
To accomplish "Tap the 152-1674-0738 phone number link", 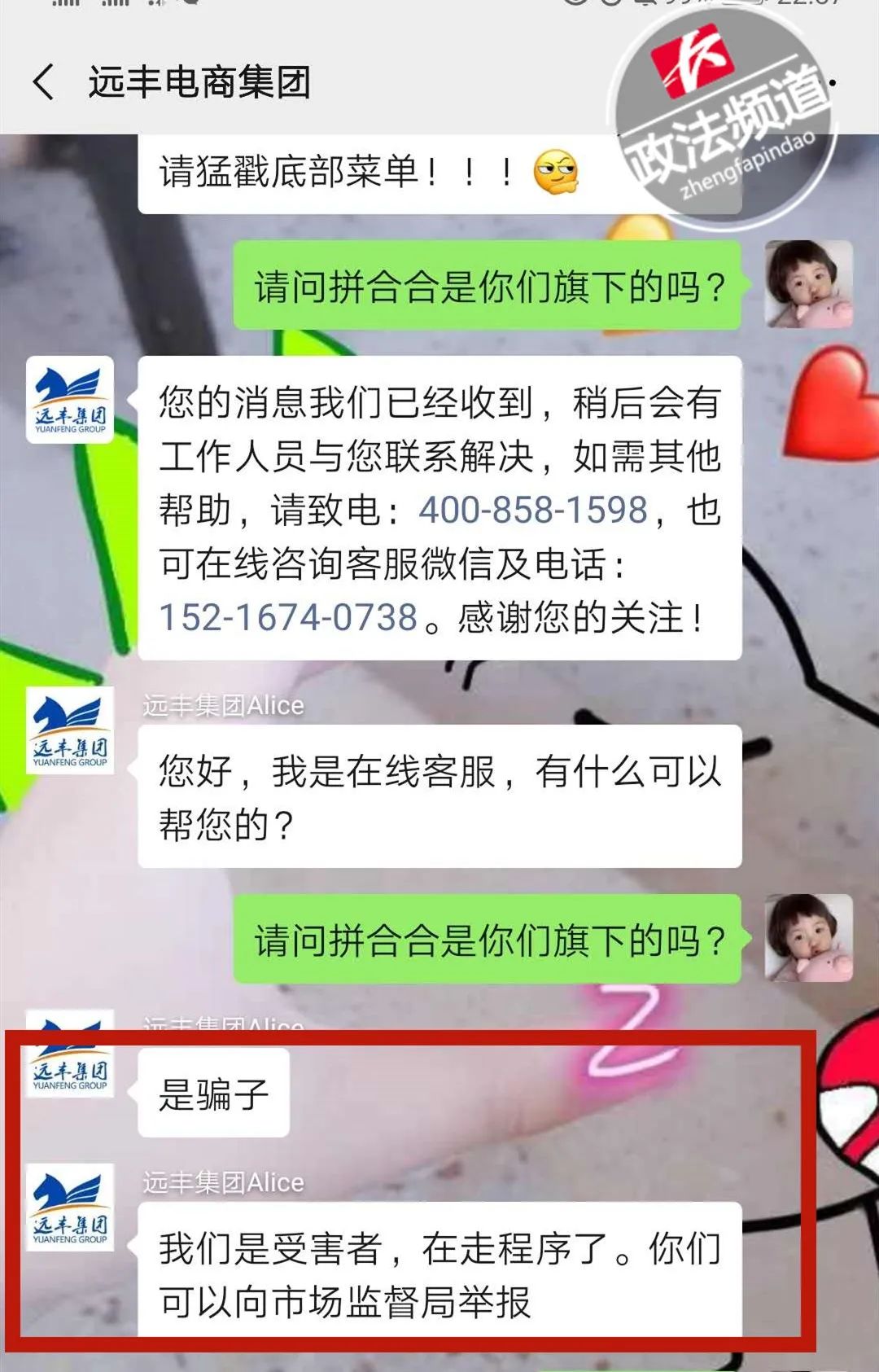I will coord(288,617).
